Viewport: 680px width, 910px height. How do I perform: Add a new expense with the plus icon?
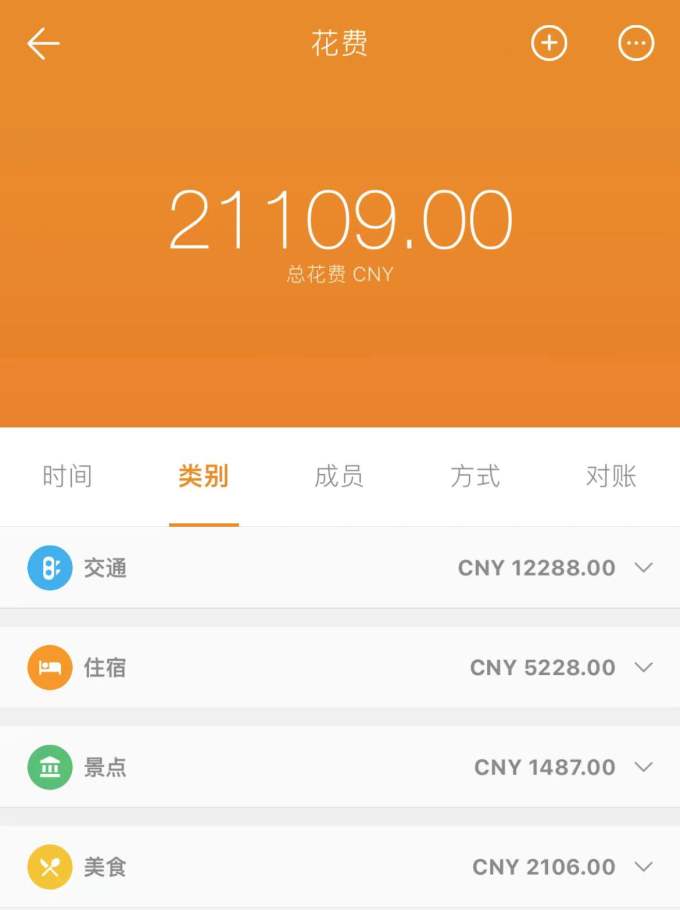[x=548, y=44]
